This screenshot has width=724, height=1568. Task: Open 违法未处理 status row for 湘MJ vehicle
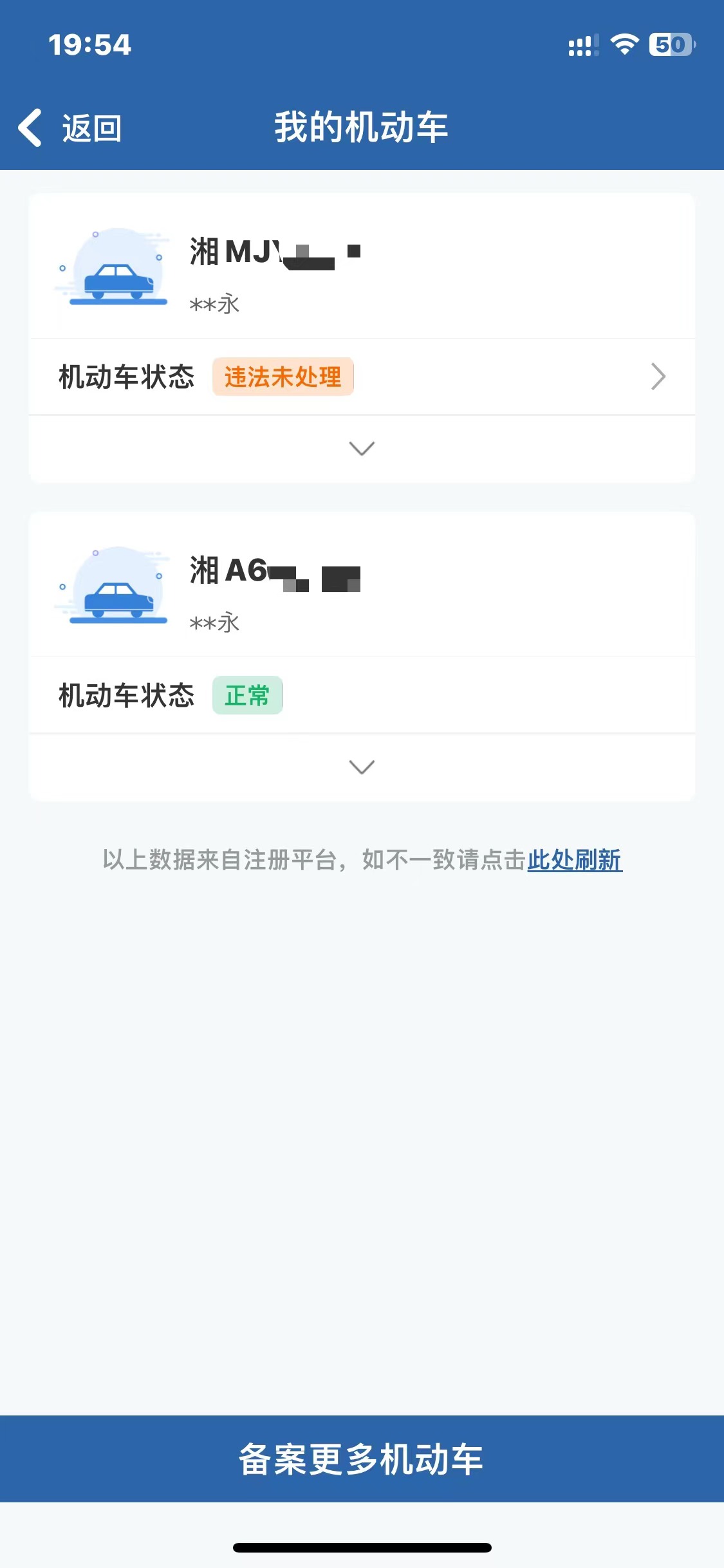coord(362,377)
